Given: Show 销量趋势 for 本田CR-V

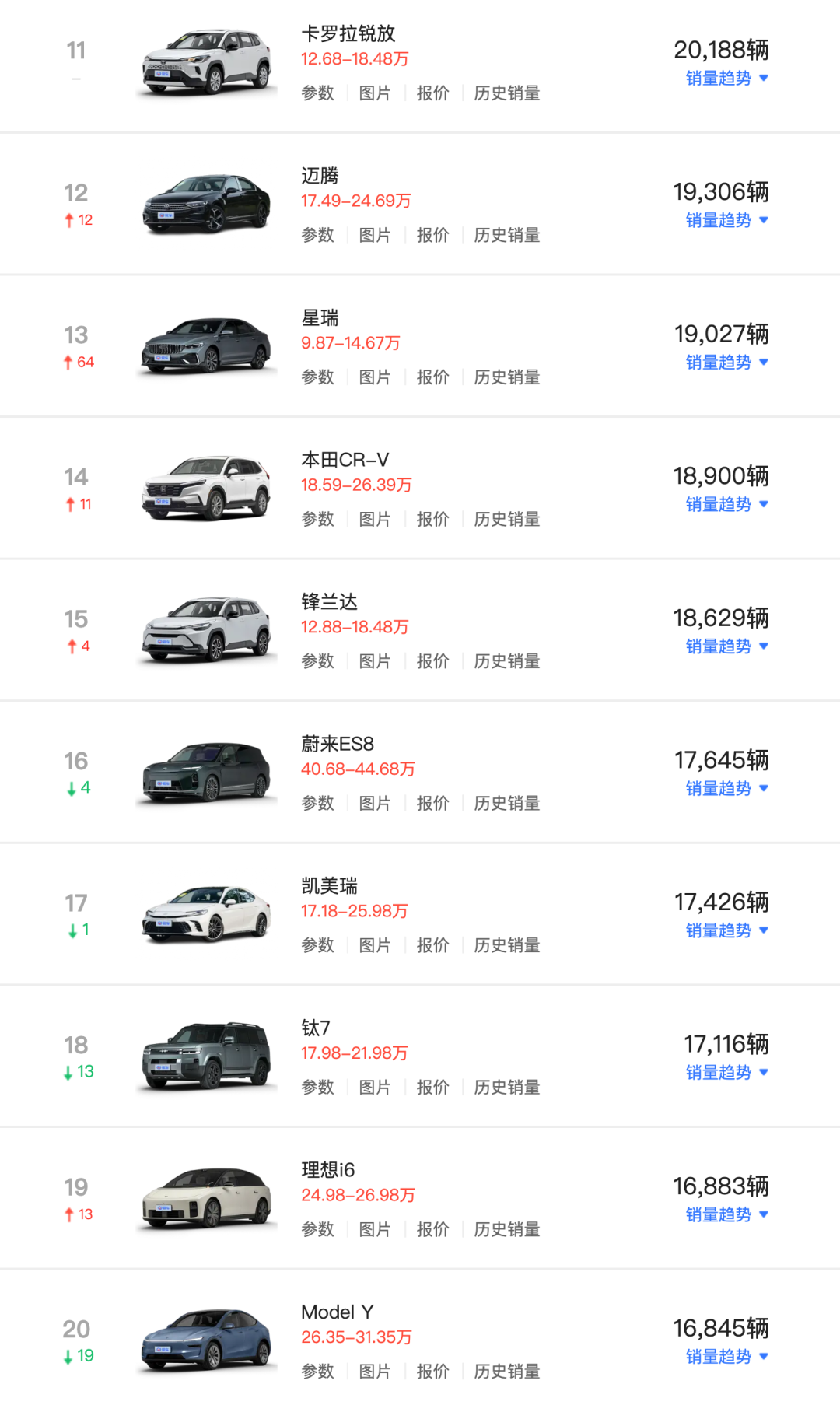Looking at the screenshot, I should coord(726,505).
